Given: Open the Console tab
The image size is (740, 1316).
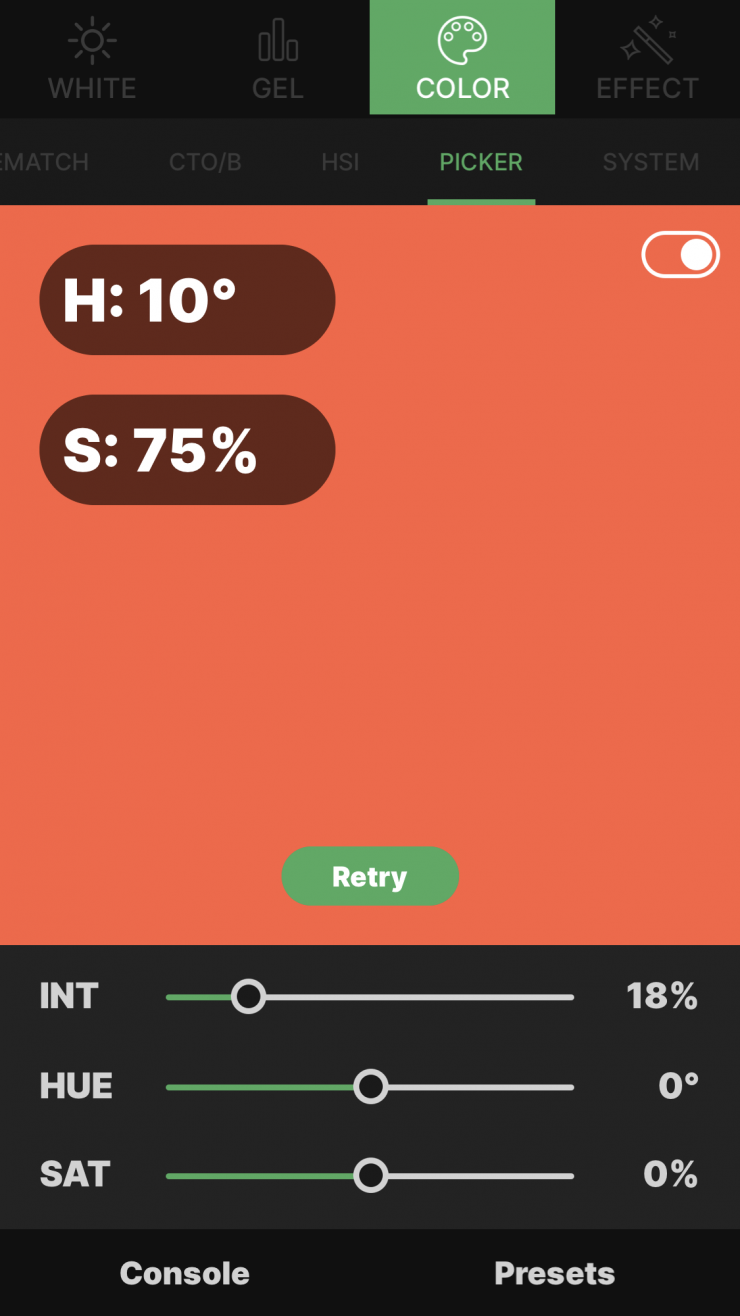Looking at the screenshot, I should (185, 1273).
